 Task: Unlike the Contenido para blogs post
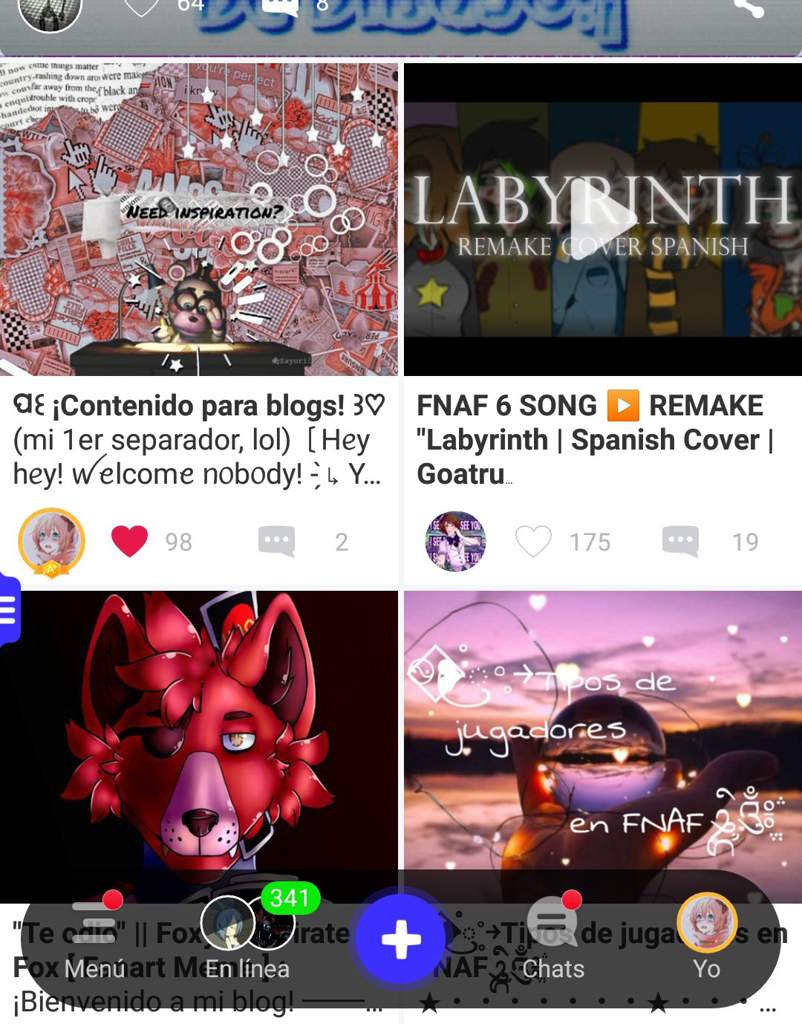(129, 542)
